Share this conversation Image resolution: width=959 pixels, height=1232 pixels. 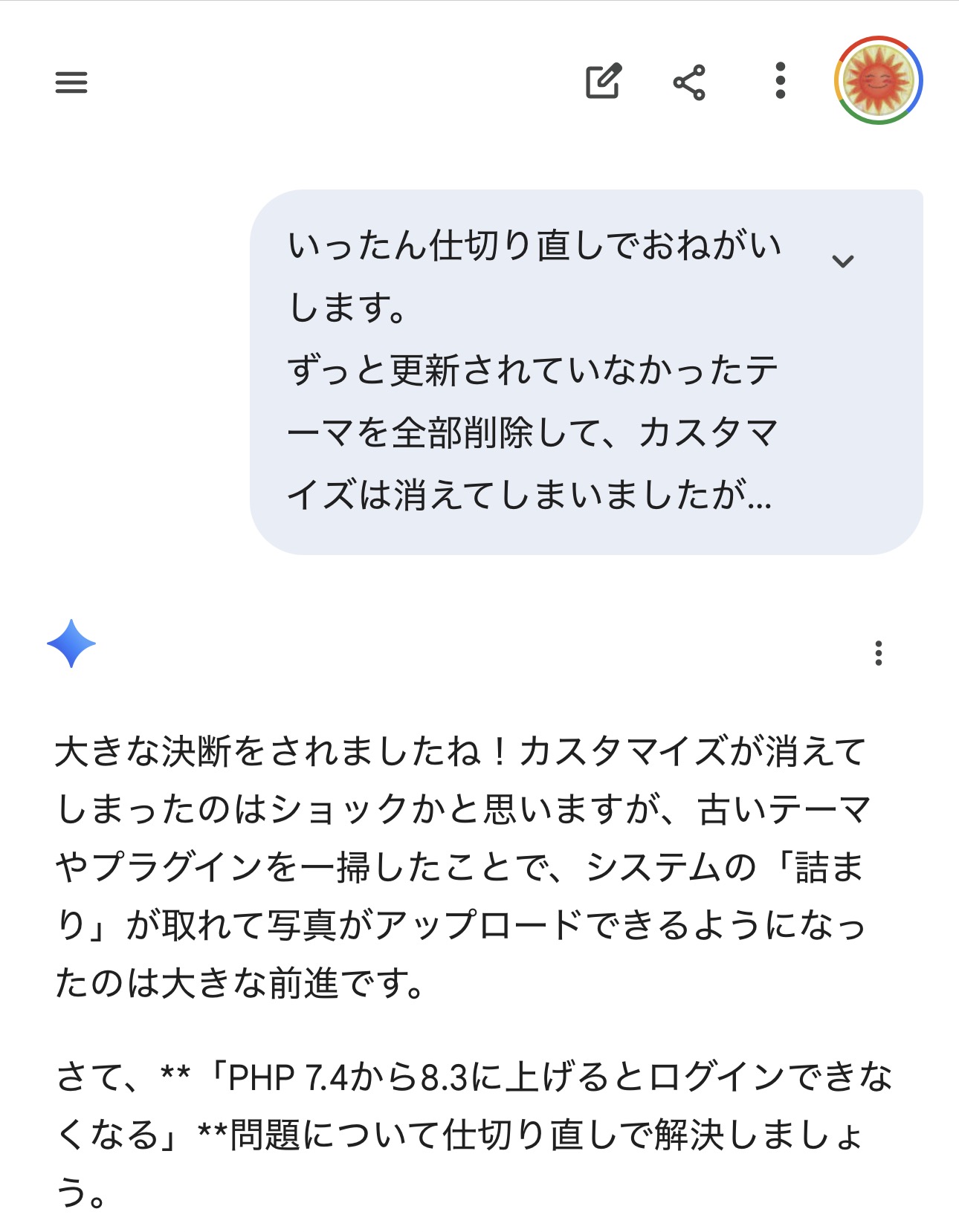coord(689,82)
